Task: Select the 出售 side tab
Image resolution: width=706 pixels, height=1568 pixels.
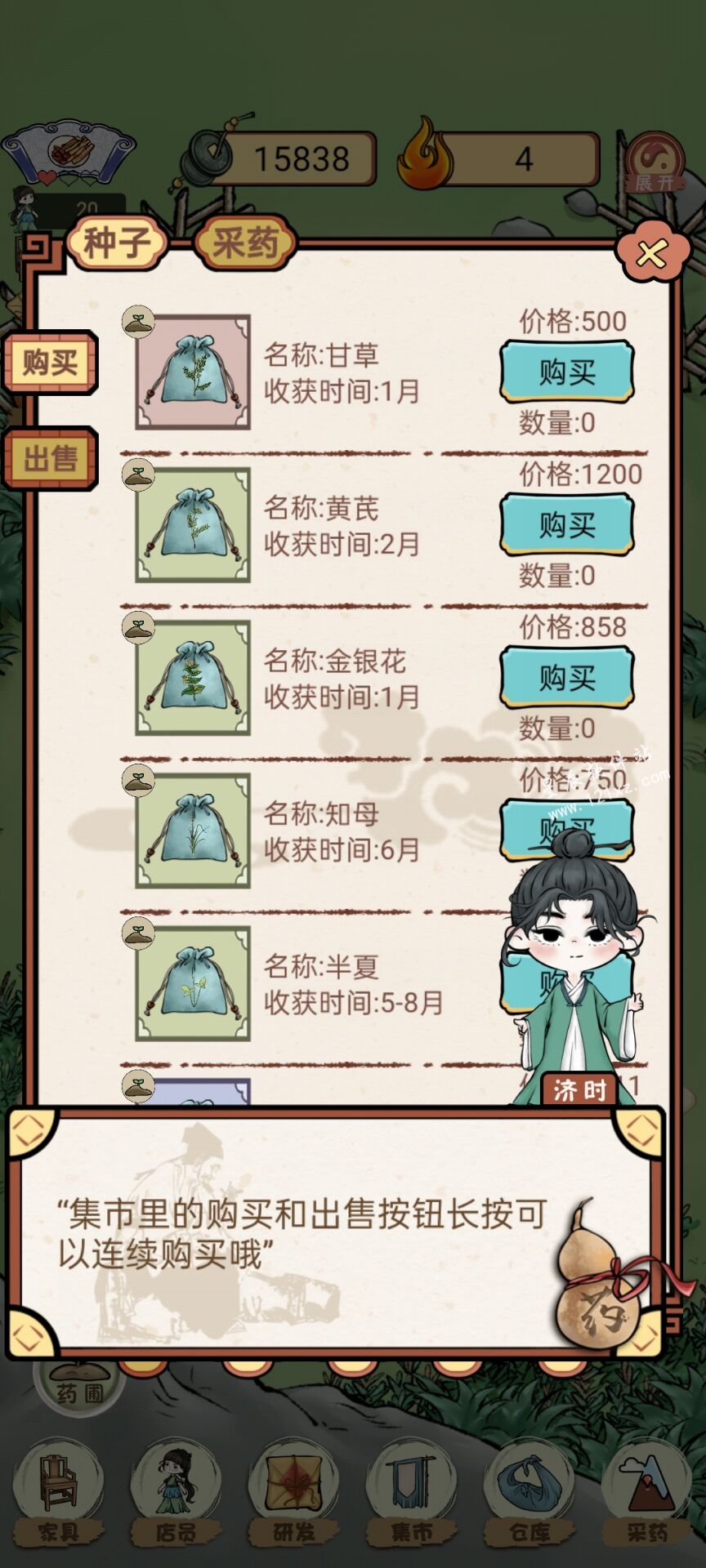Action: tap(51, 459)
